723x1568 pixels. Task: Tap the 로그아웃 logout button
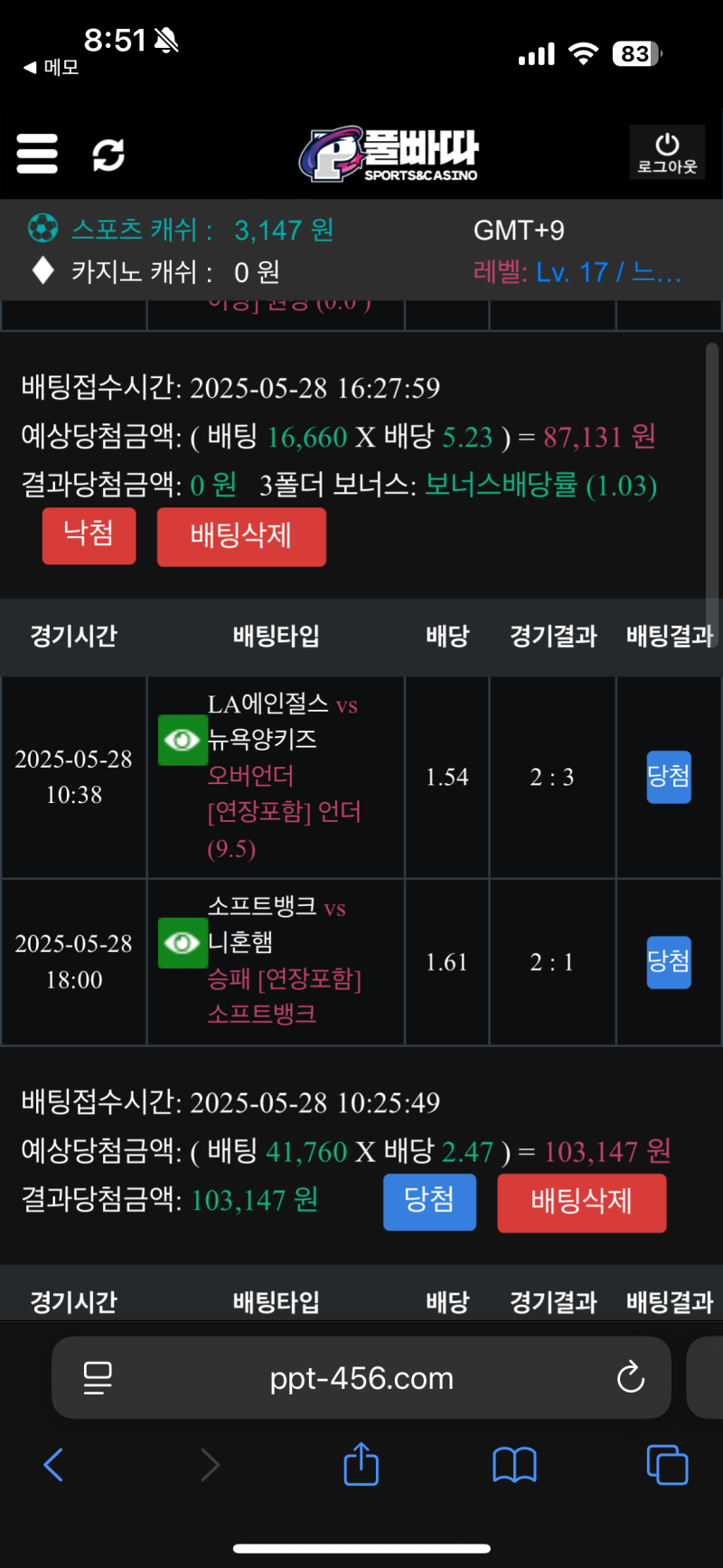click(667, 153)
